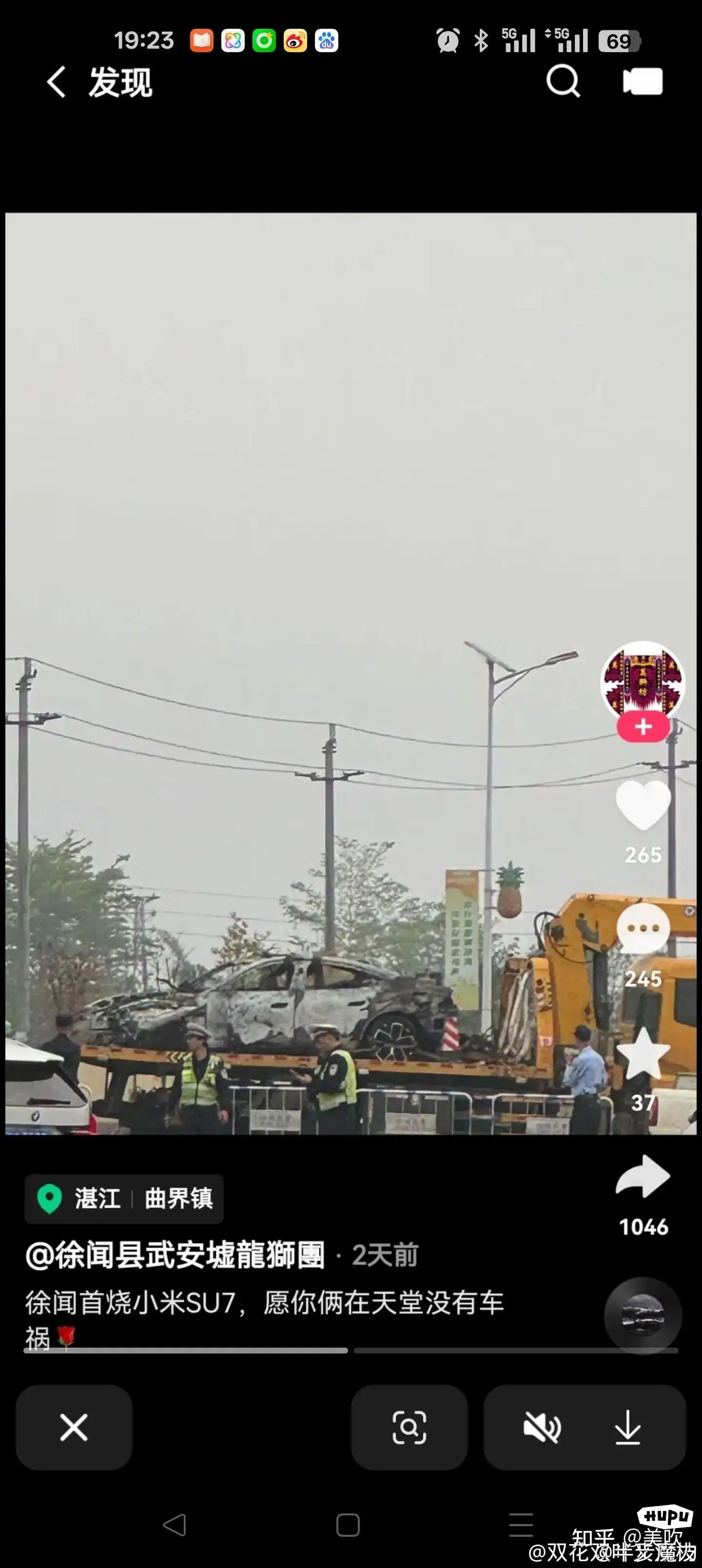Start image search with the scan lens button
Viewport: 702px width, 1568px height.
tap(409, 1428)
